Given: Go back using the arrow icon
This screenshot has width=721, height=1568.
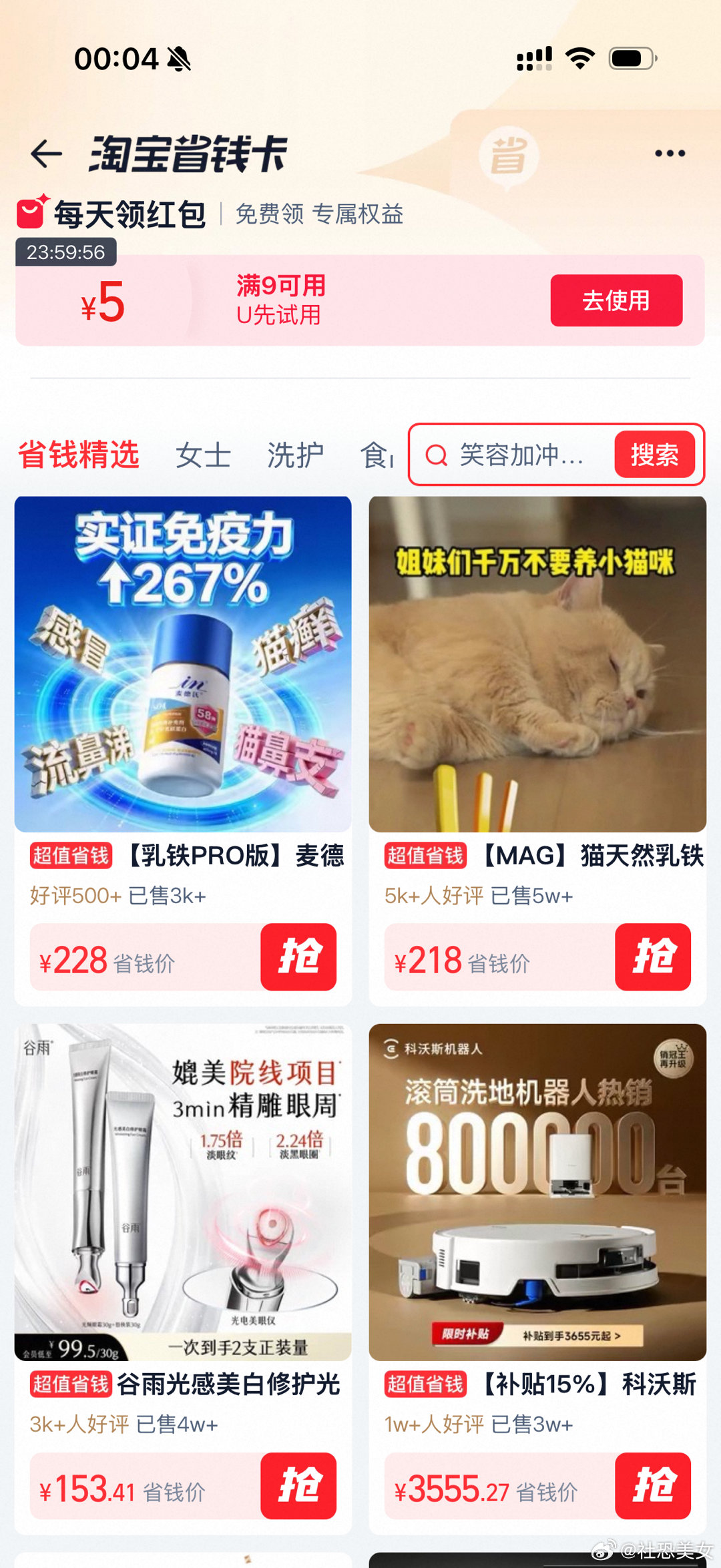Looking at the screenshot, I should pos(47,154).
